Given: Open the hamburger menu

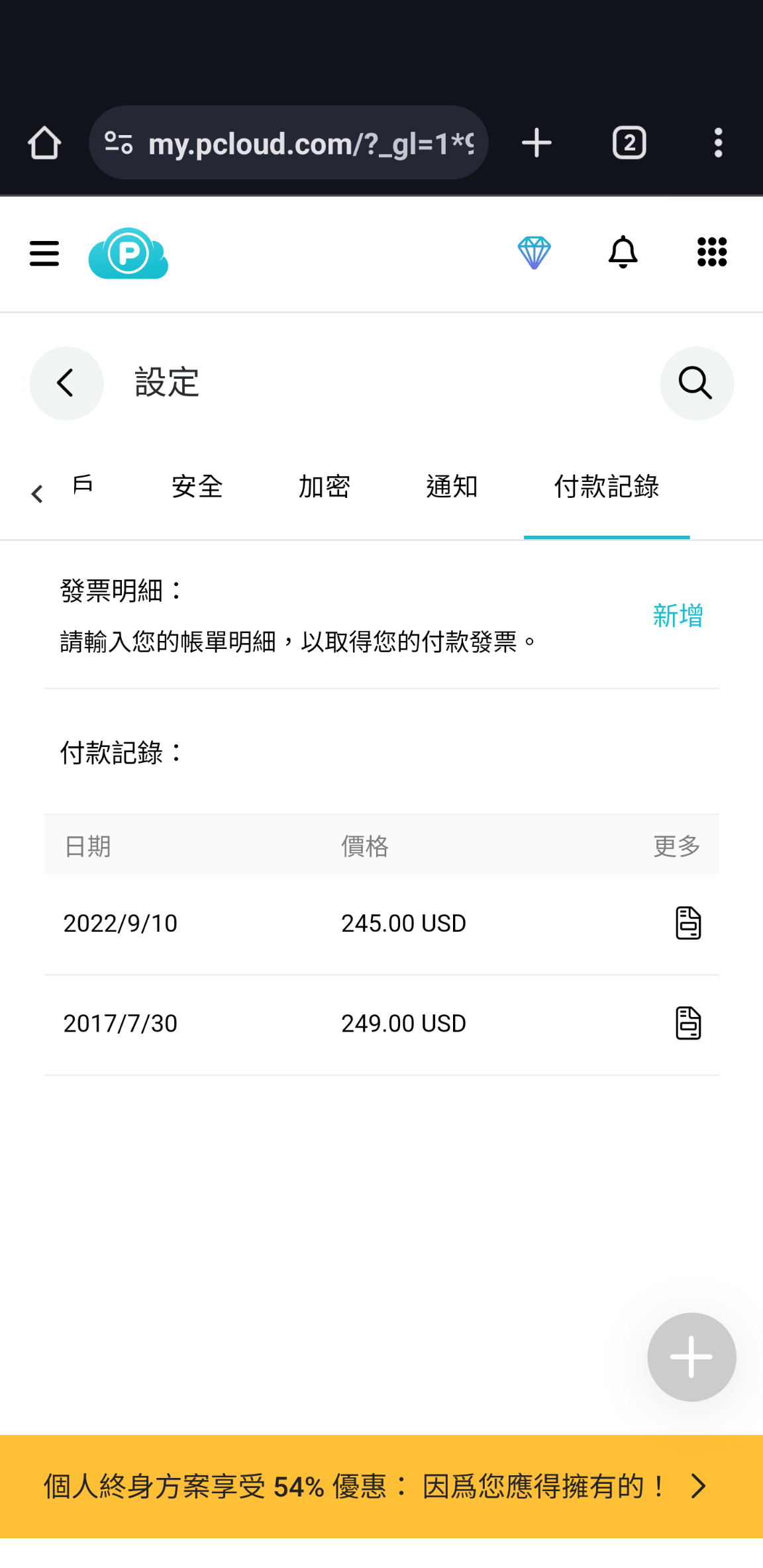Looking at the screenshot, I should coord(44,253).
